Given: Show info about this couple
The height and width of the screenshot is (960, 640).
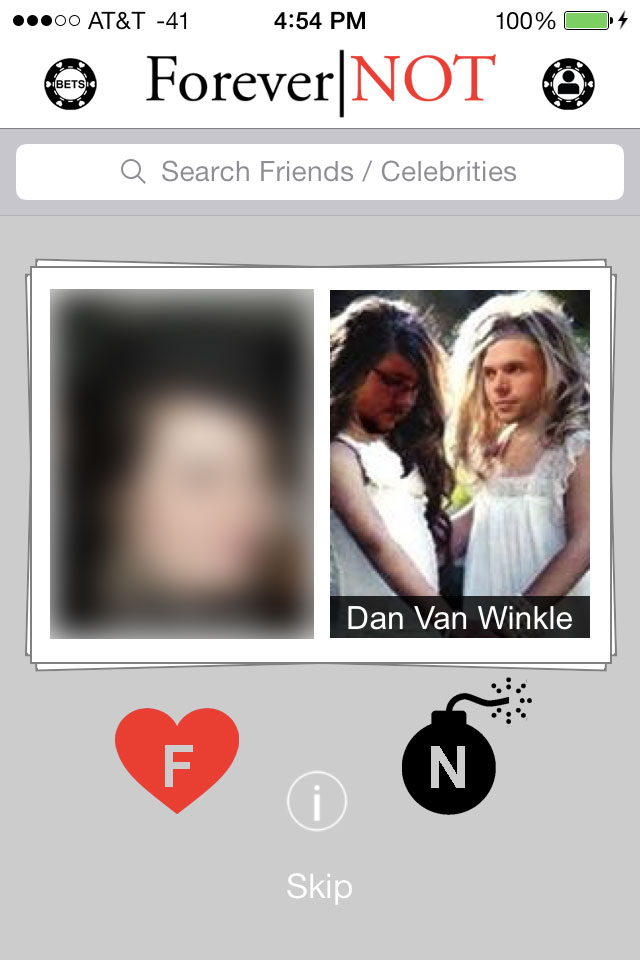Looking at the screenshot, I should tap(316, 802).
